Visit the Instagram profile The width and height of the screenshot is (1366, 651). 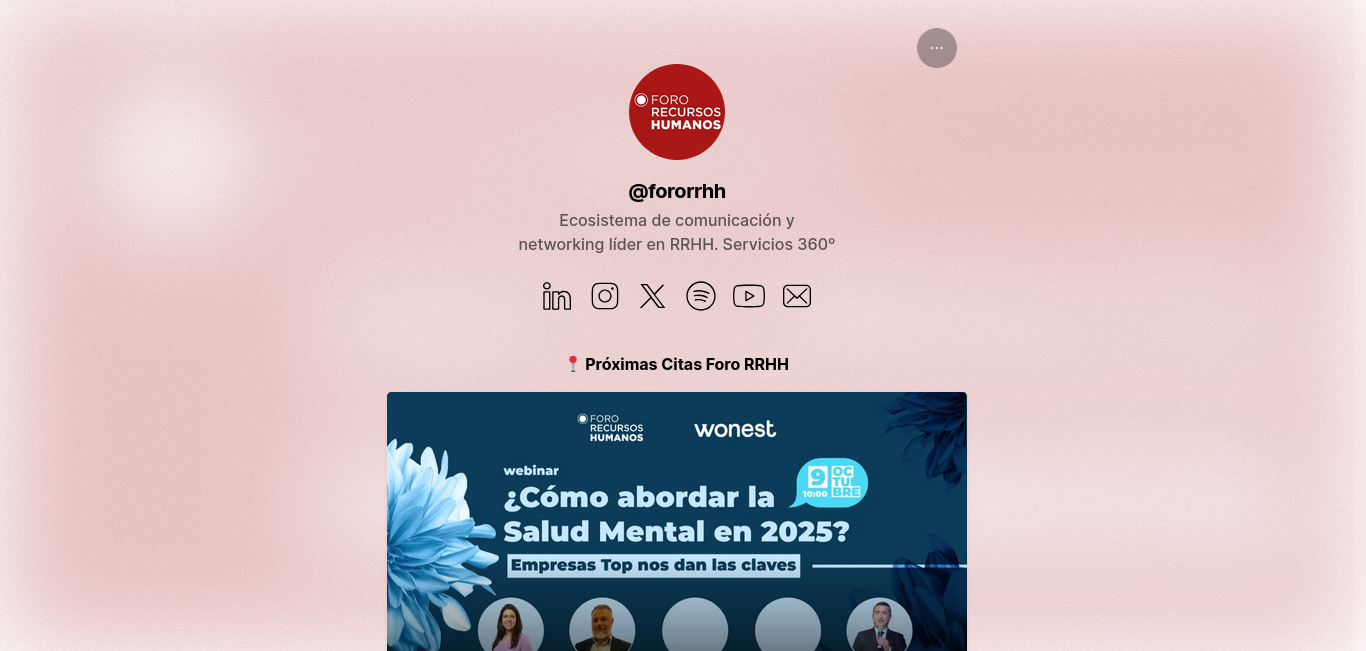click(605, 296)
